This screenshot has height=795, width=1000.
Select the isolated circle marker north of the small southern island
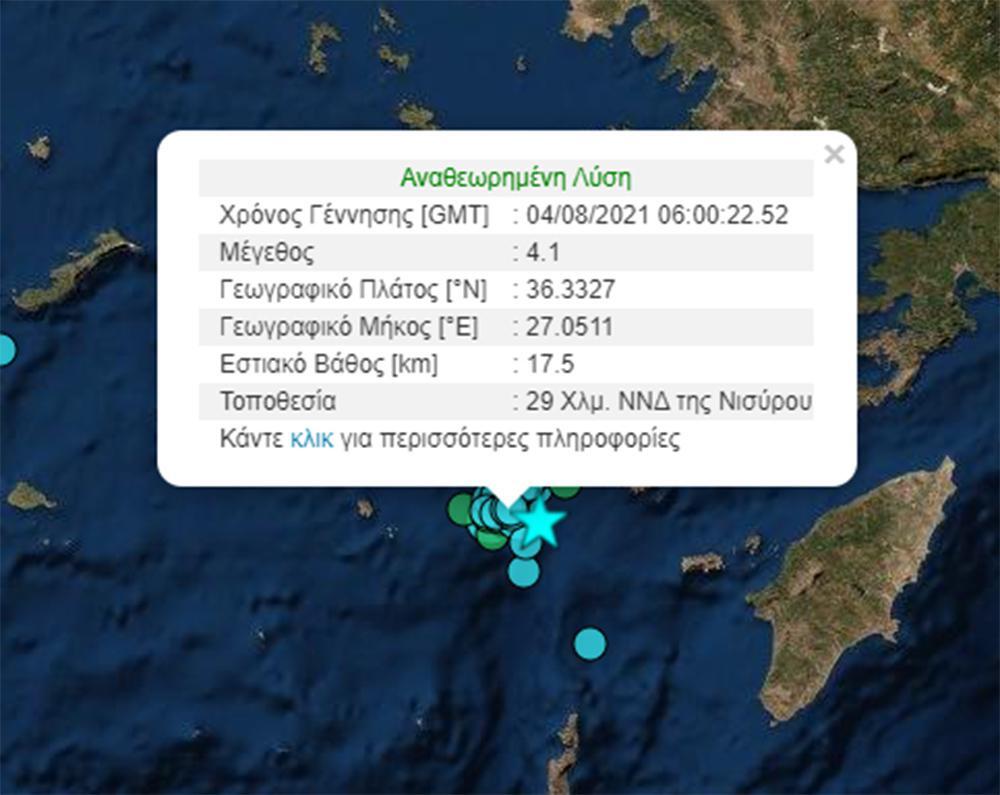590,643
